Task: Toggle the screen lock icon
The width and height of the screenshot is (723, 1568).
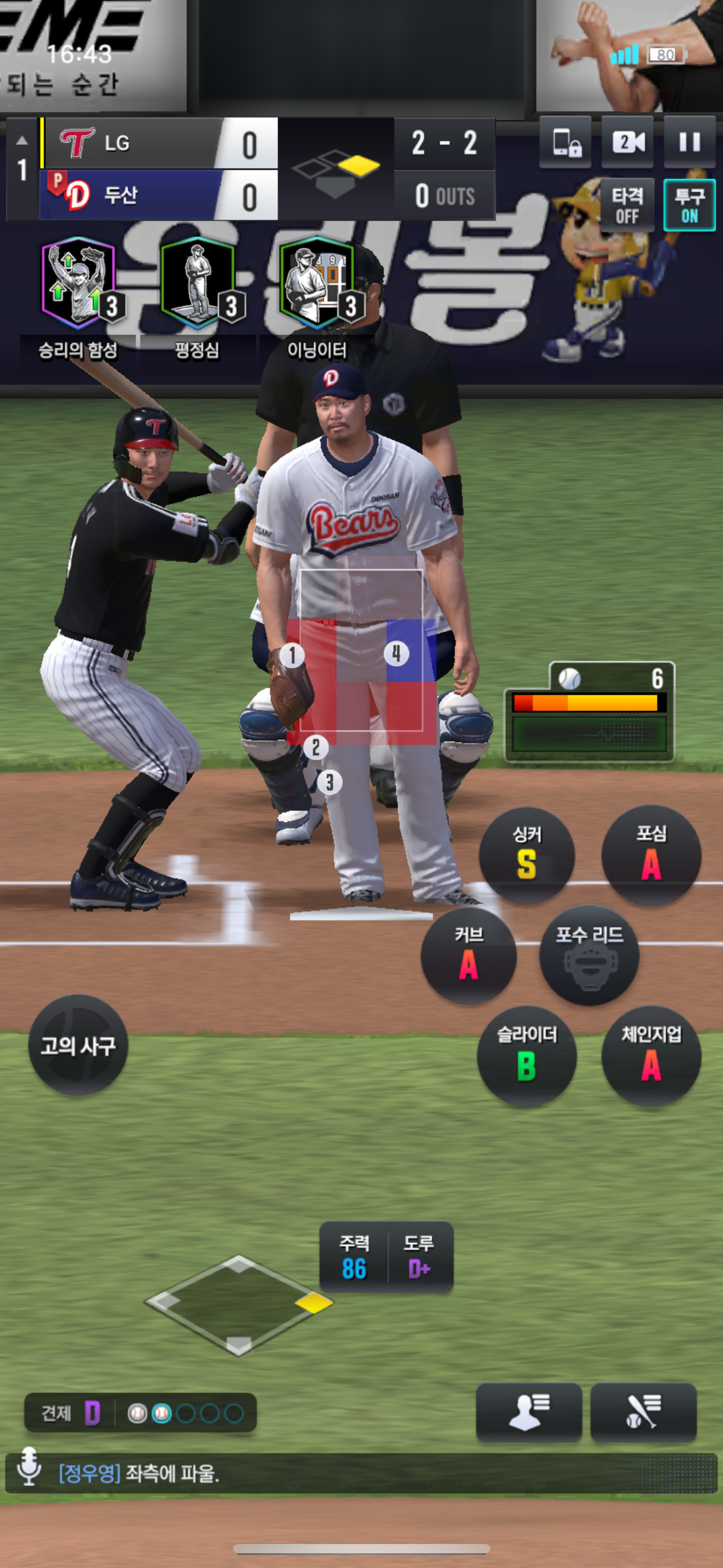Action: [565, 142]
